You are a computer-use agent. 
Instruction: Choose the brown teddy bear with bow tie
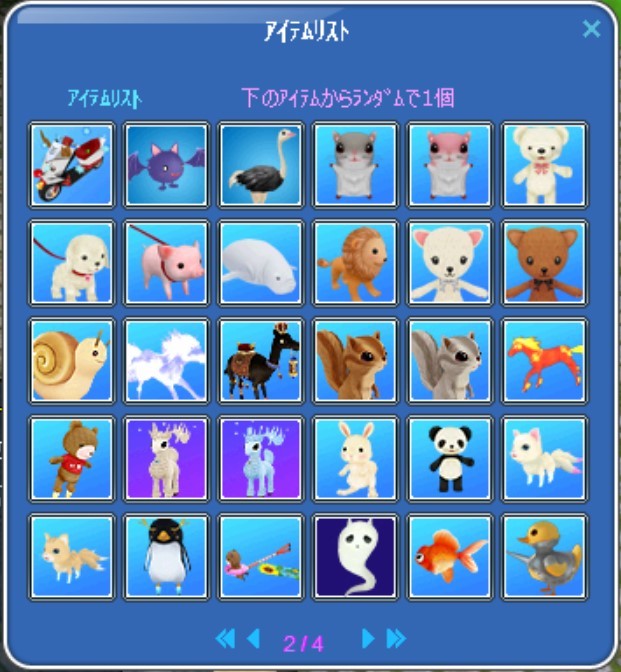544,262
